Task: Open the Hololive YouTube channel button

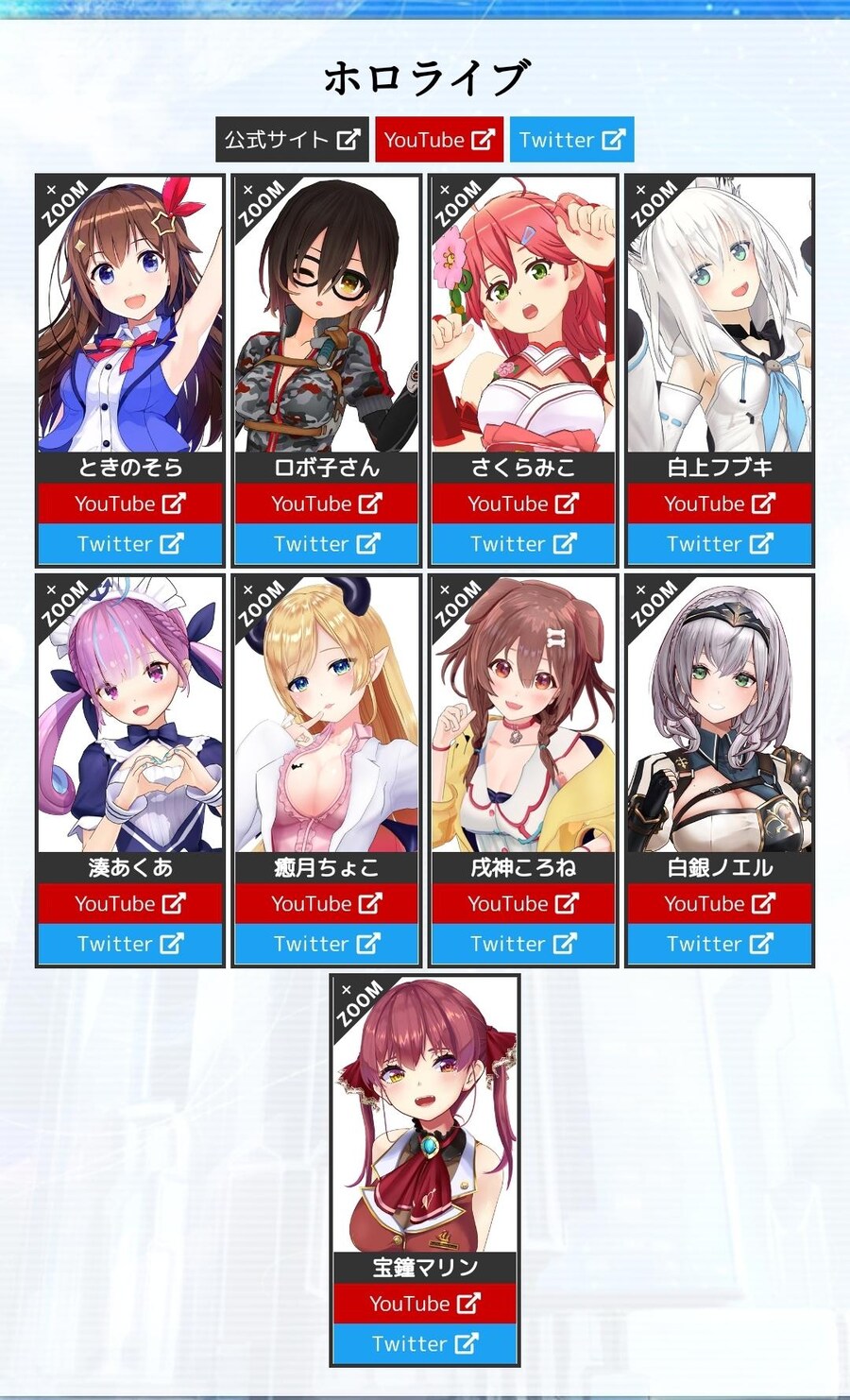Action: [439, 140]
